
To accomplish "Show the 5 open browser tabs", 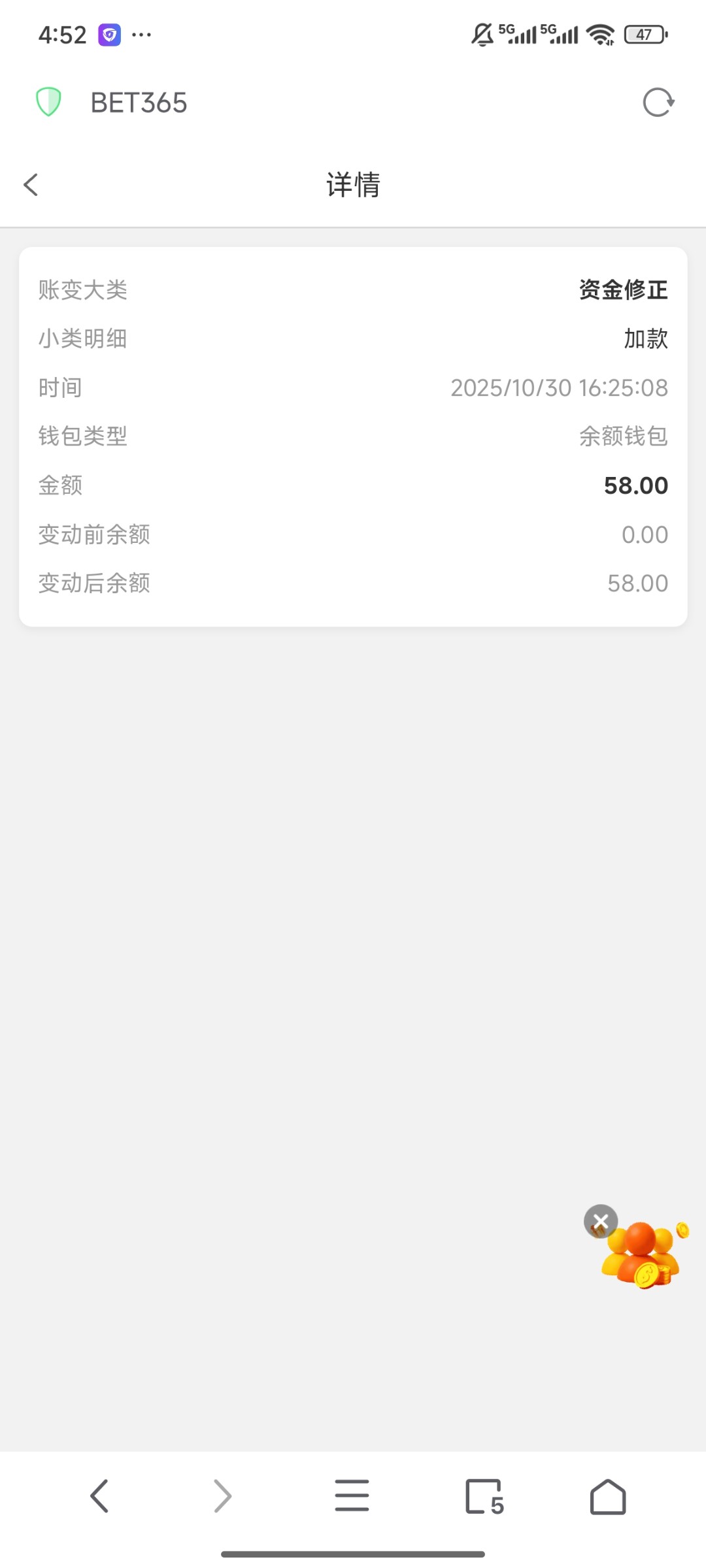I will (x=484, y=1496).
